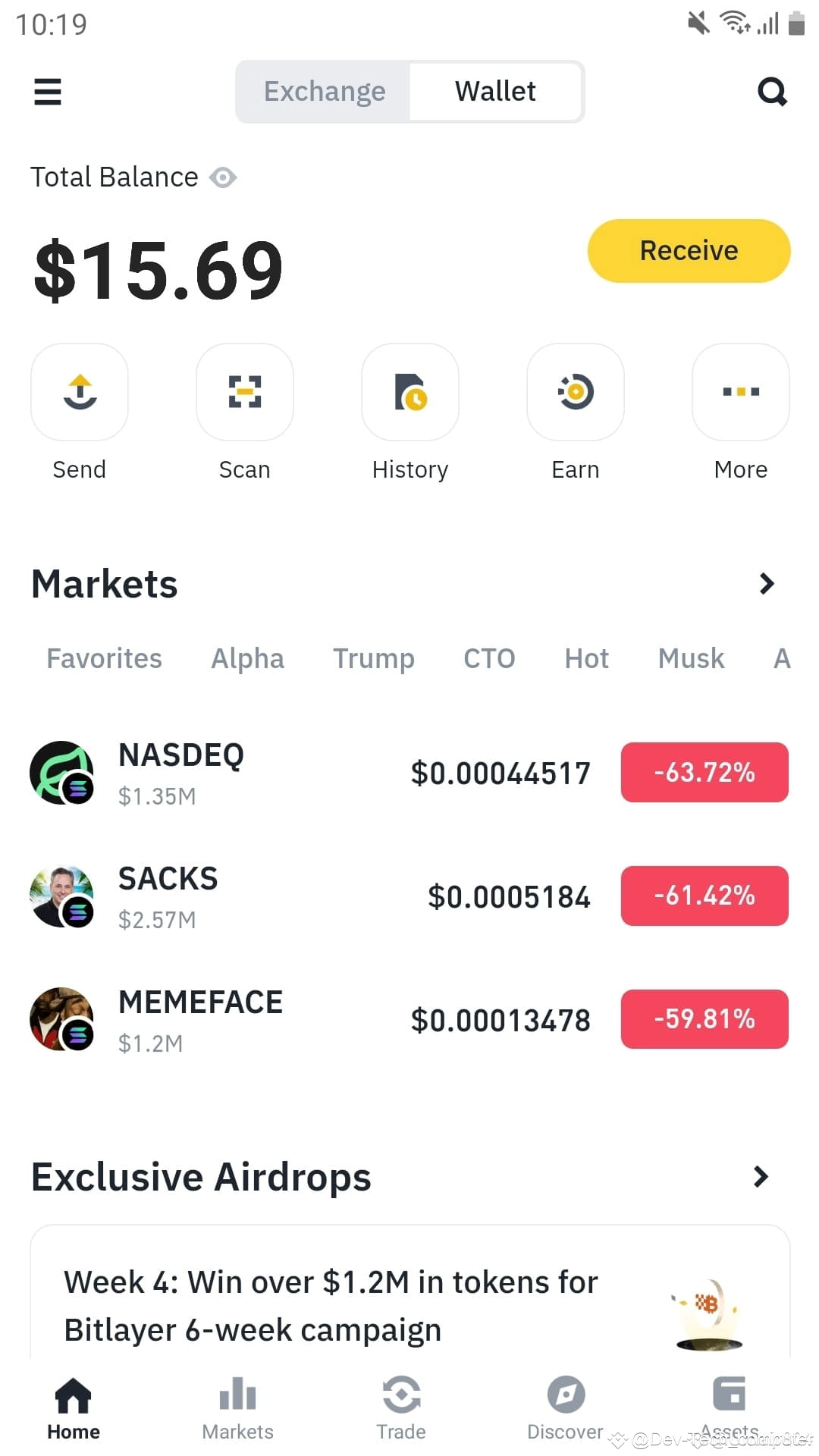Select the Favorites market filter
Image resolution: width=819 pixels, height=1456 pixels.
(104, 658)
